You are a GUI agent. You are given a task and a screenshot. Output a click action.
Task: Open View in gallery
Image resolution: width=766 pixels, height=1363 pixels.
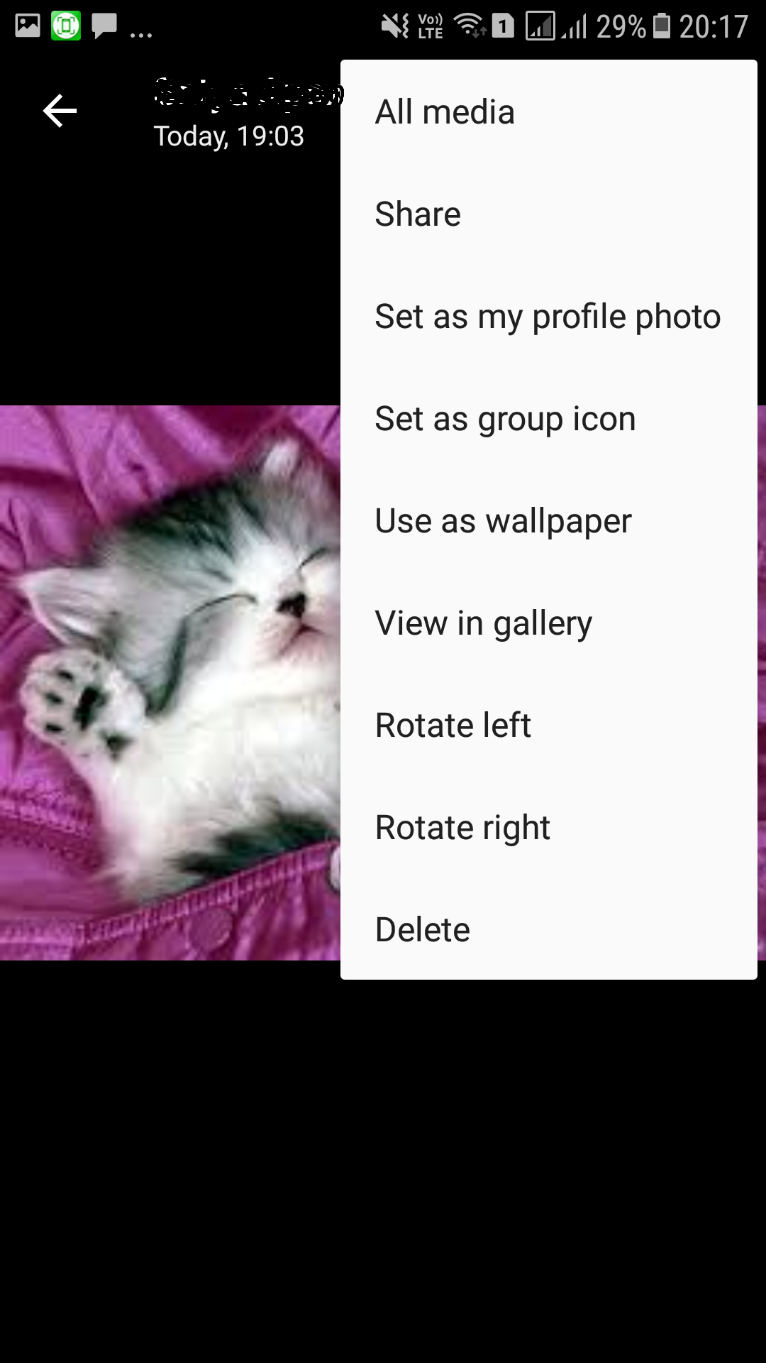[x=548, y=622]
